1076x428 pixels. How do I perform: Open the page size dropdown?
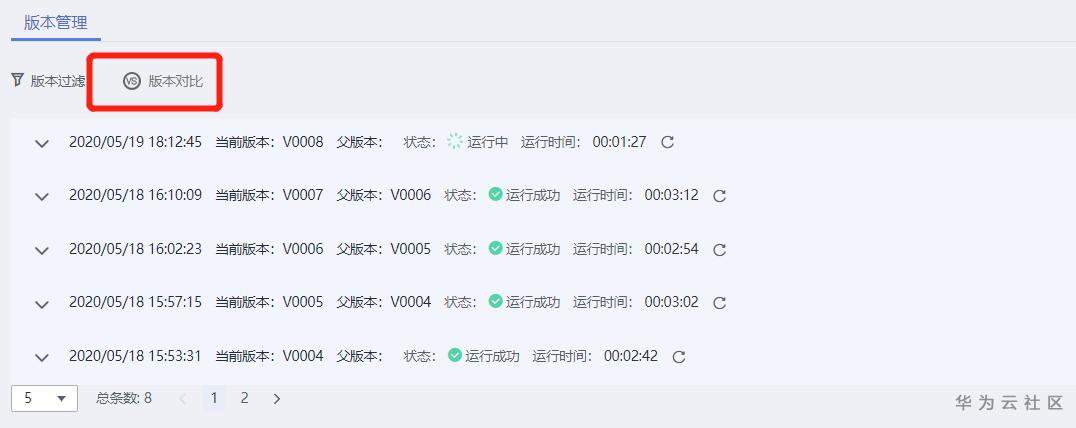pyautogui.click(x=45, y=398)
